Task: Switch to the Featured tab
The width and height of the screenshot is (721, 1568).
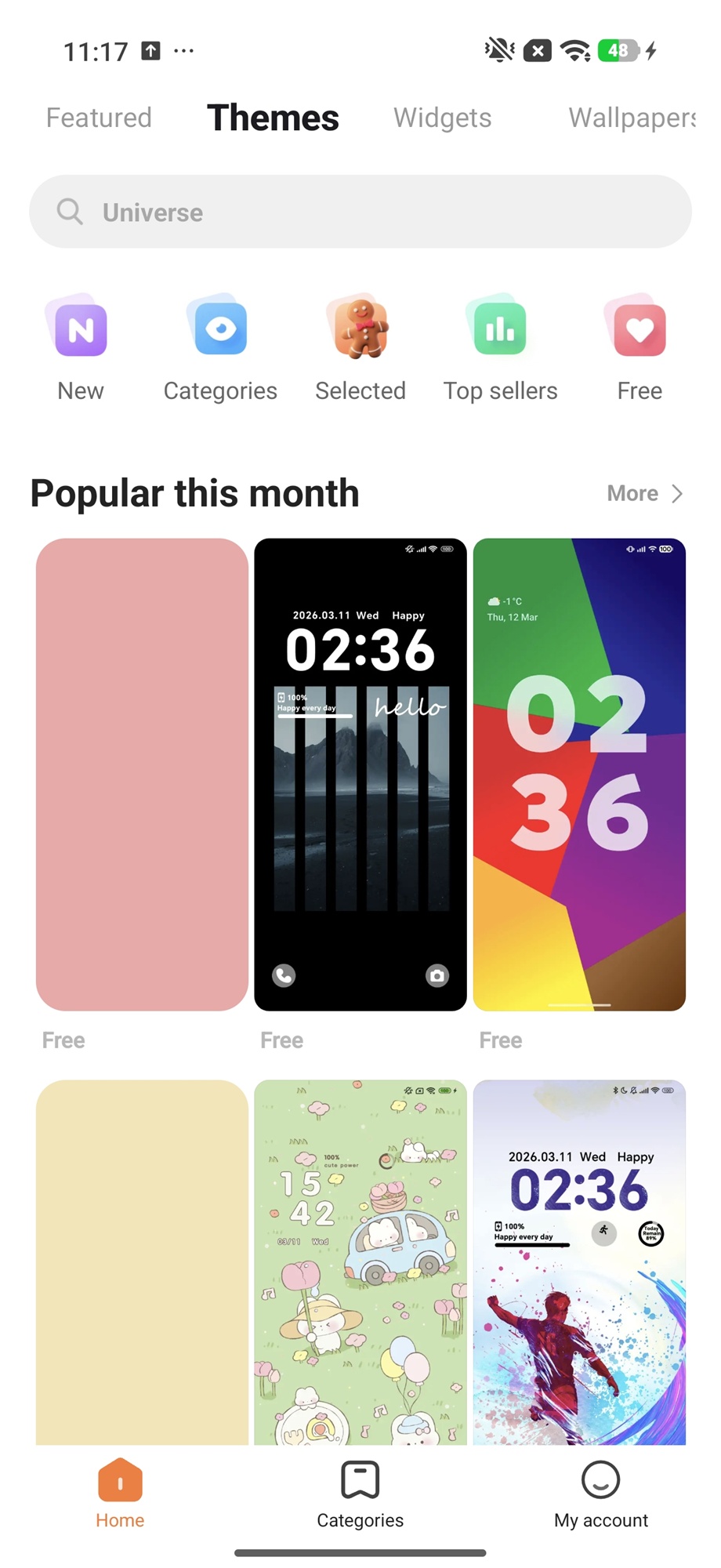Action: tap(99, 118)
